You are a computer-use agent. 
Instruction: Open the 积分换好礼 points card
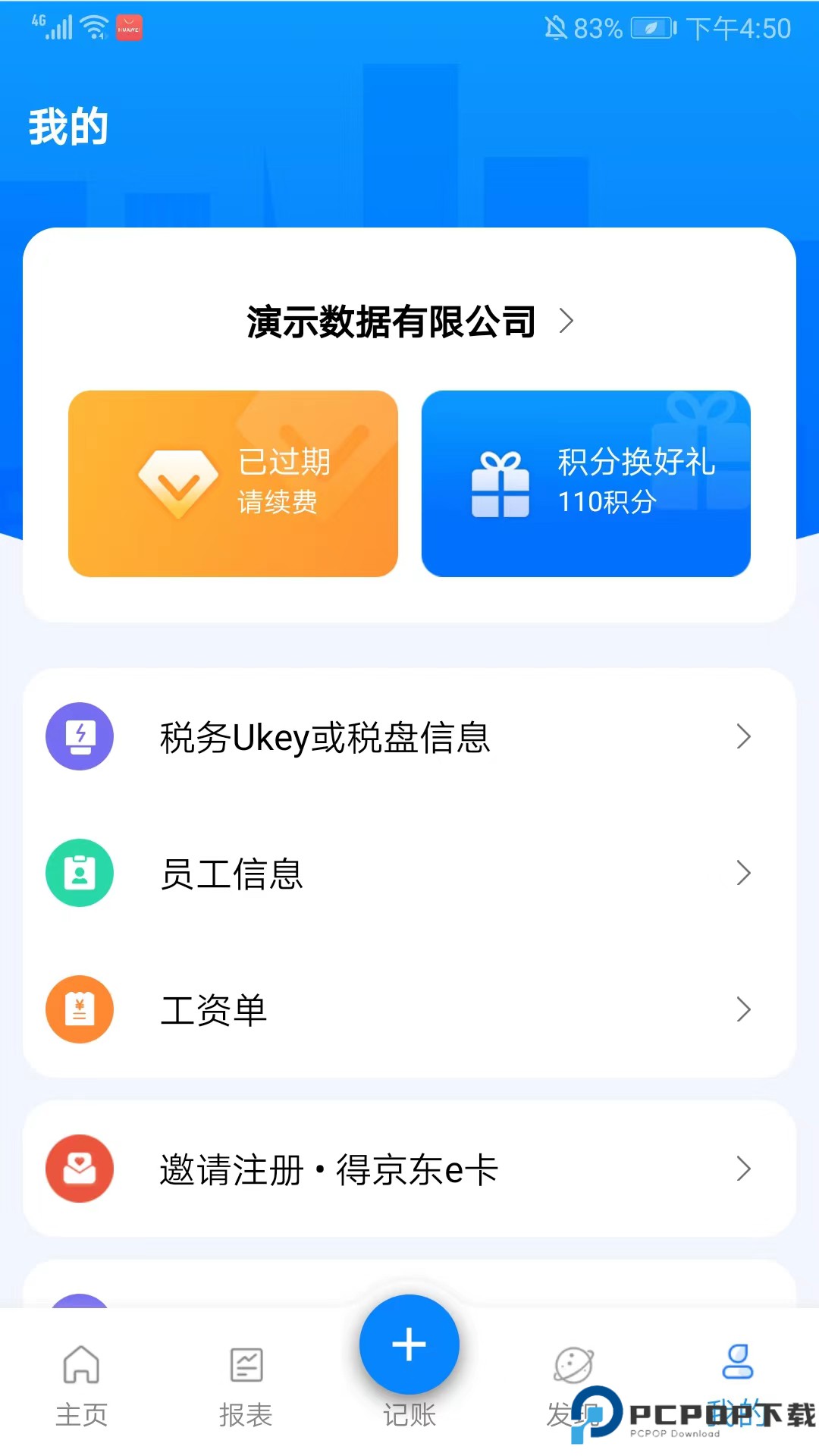coord(585,483)
